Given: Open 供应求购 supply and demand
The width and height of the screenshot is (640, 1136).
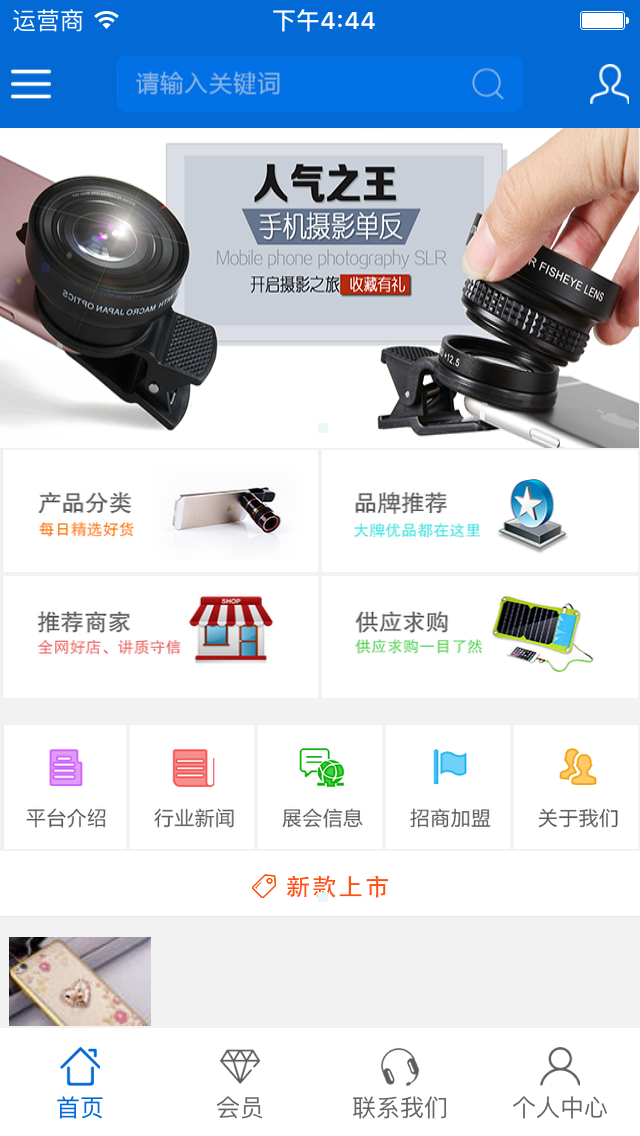Looking at the screenshot, I should [480, 636].
